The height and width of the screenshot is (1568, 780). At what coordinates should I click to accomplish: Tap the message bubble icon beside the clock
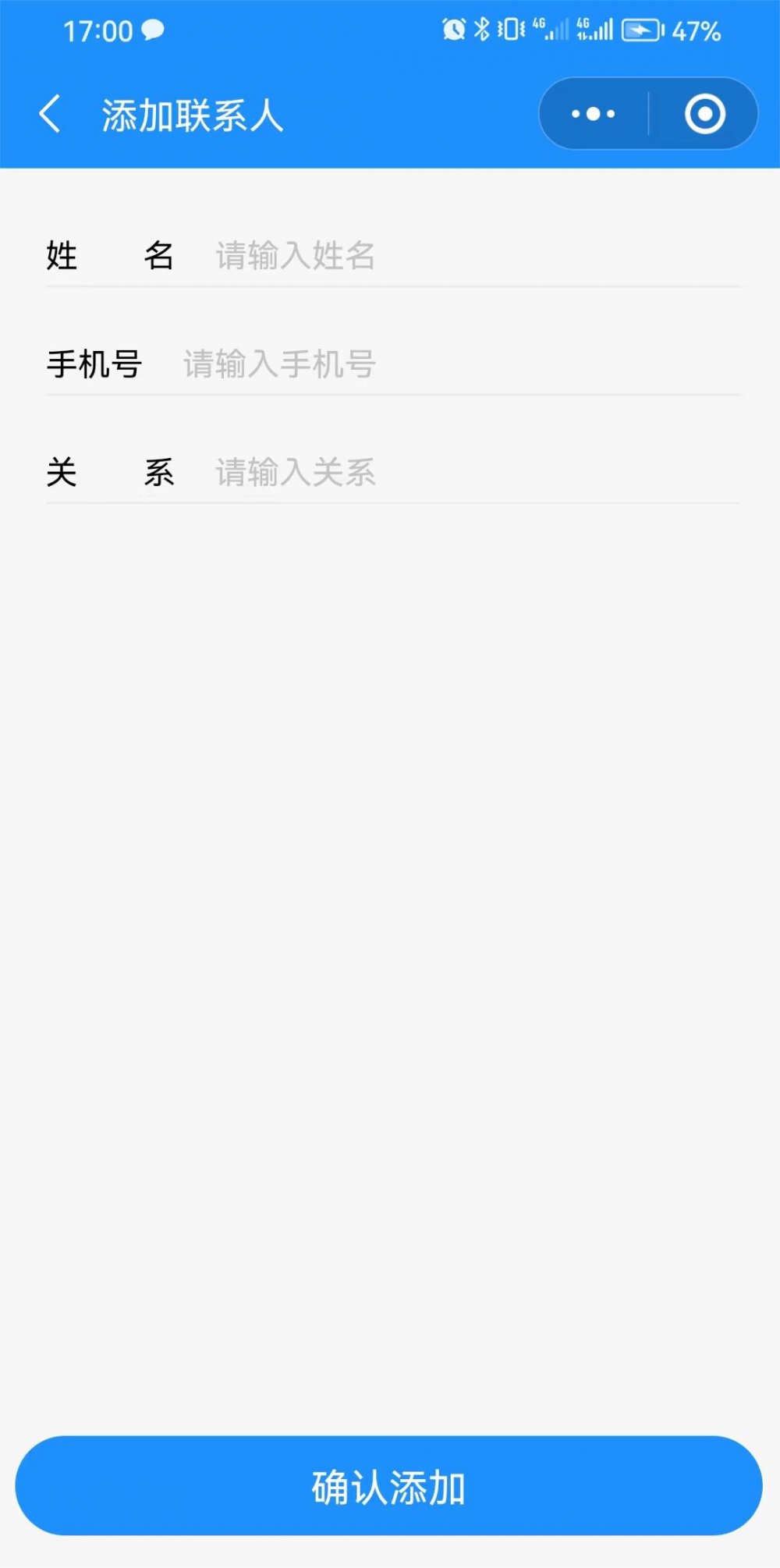[x=153, y=28]
